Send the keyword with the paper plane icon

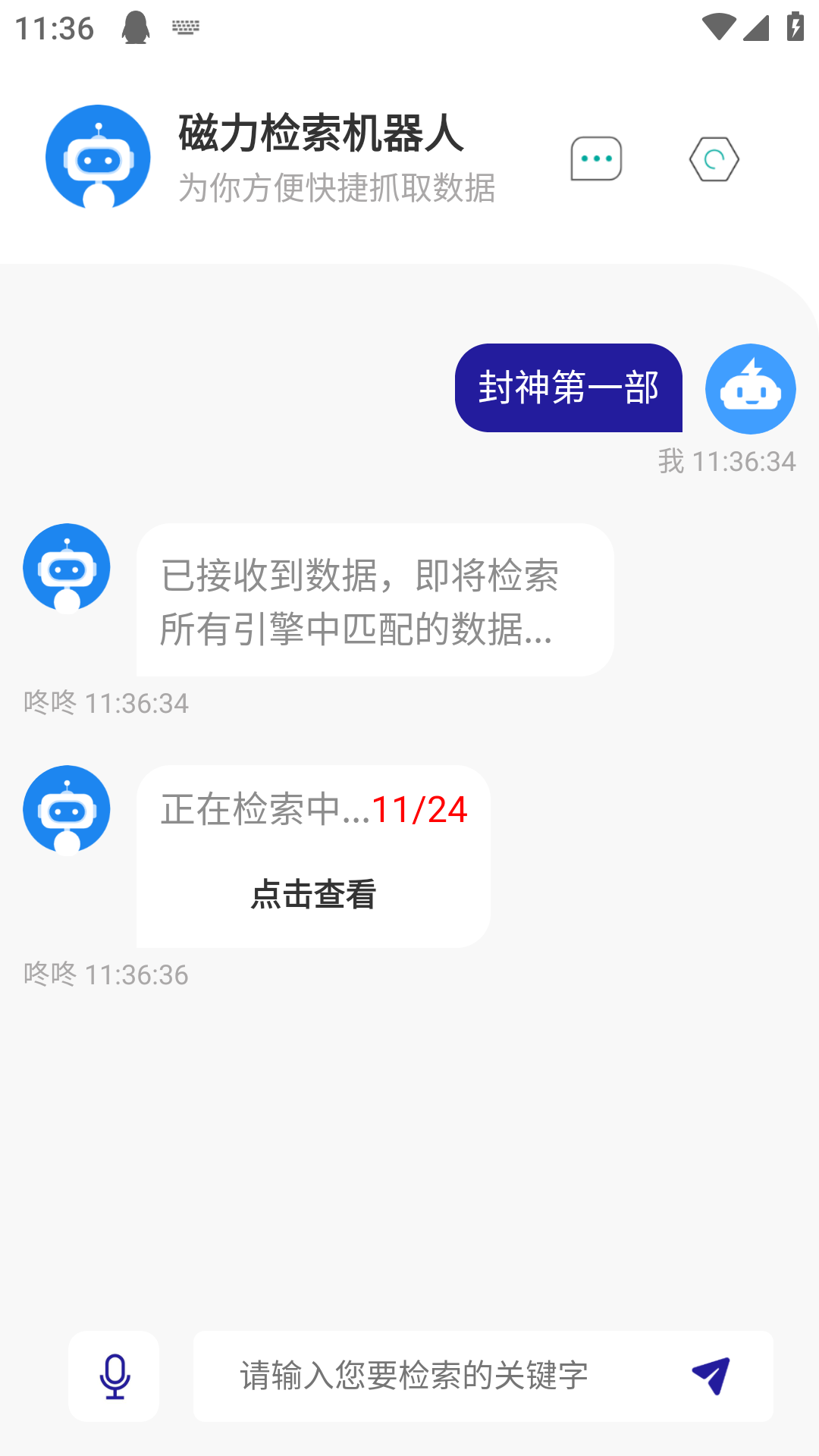click(x=711, y=1376)
